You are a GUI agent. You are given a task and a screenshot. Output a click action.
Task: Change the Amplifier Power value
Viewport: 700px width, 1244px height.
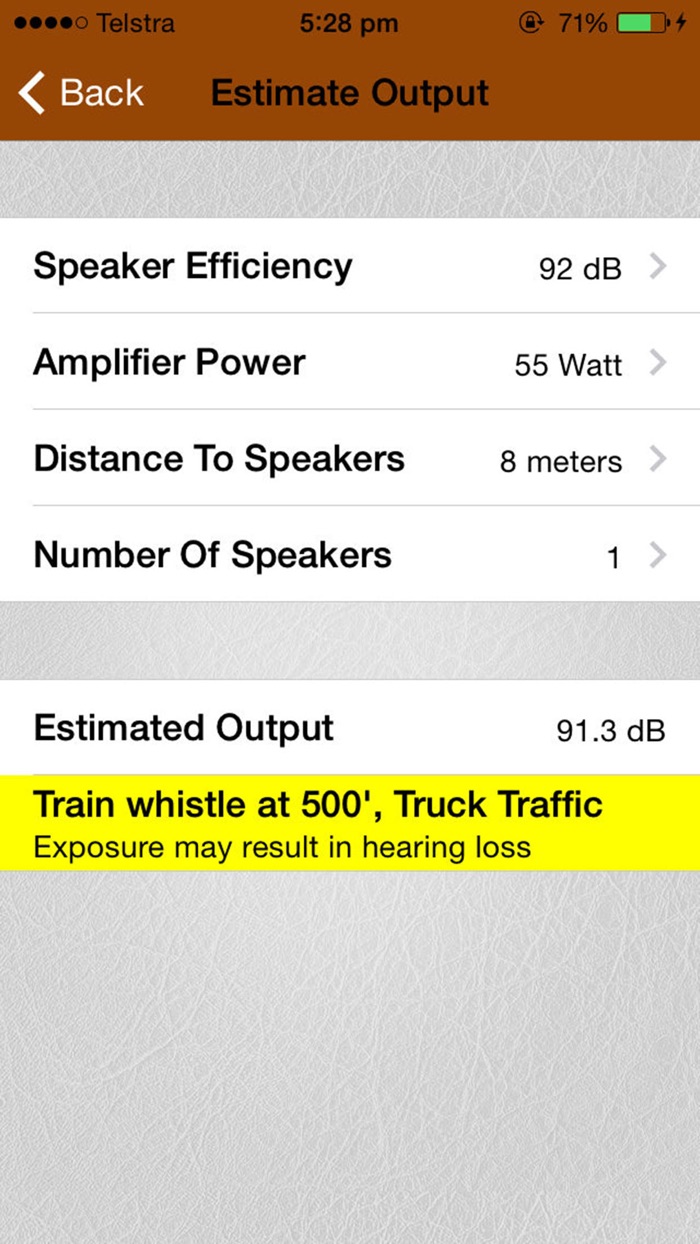pyautogui.click(x=350, y=363)
